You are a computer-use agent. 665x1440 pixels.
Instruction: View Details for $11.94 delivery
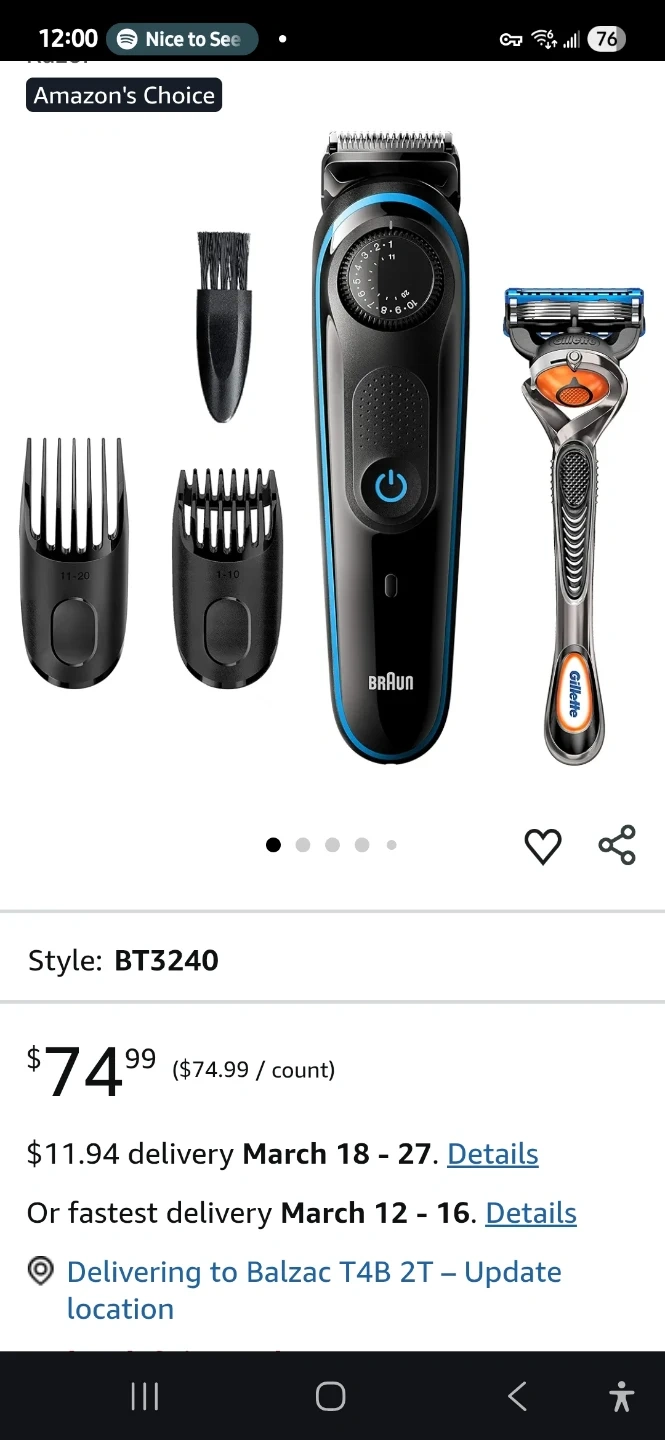click(492, 1154)
